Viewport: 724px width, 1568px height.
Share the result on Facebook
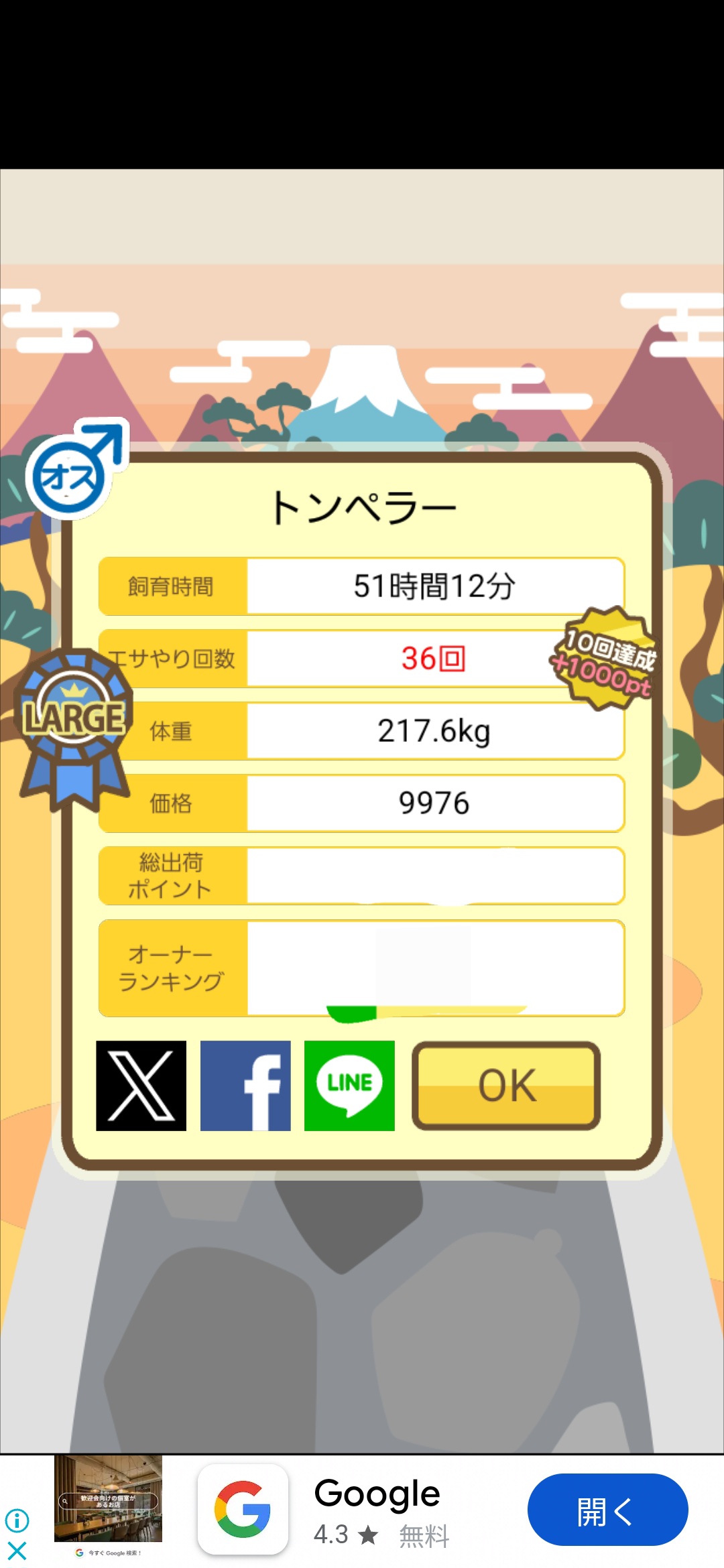[x=245, y=1086]
